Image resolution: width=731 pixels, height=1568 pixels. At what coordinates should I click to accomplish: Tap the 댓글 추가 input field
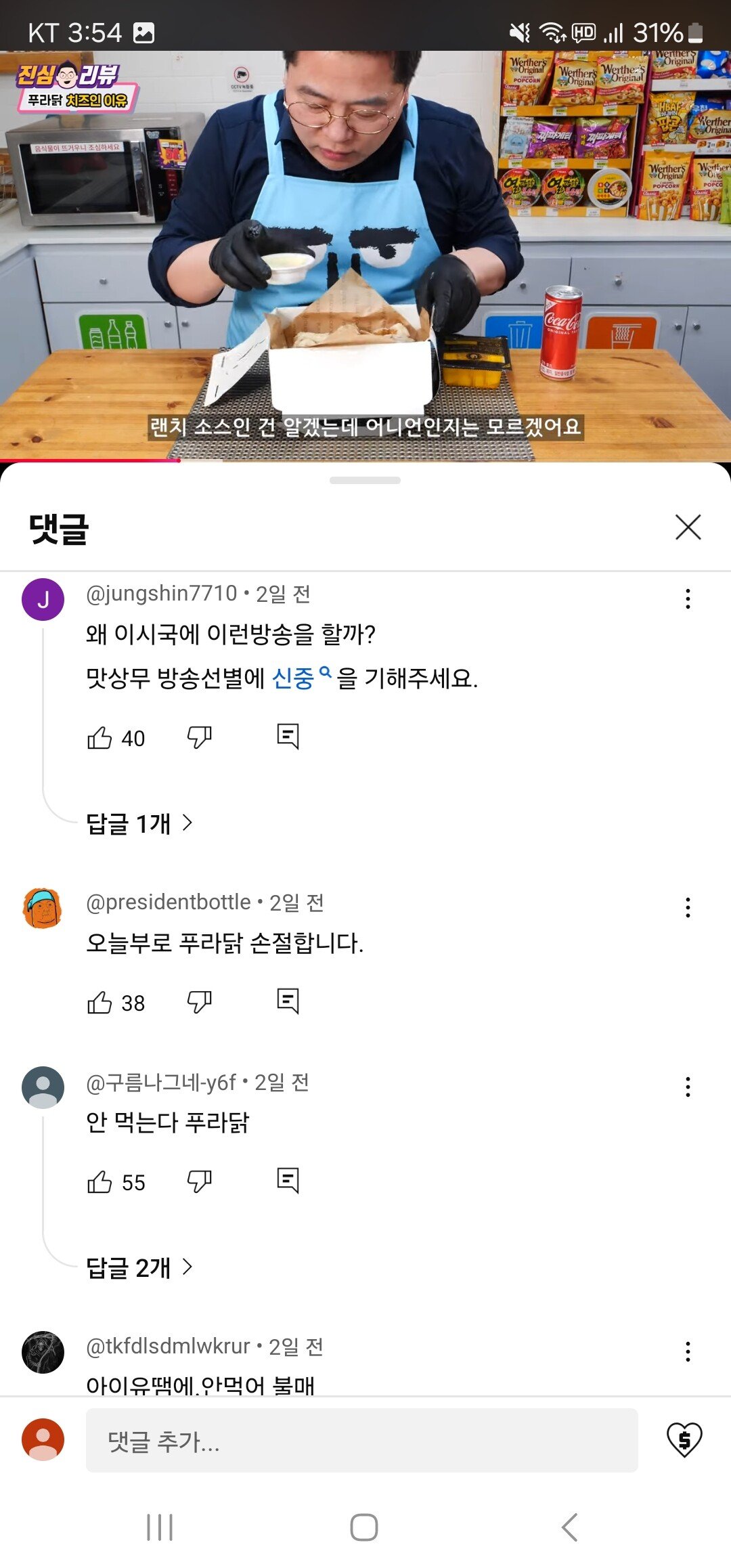pyautogui.click(x=361, y=1441)
